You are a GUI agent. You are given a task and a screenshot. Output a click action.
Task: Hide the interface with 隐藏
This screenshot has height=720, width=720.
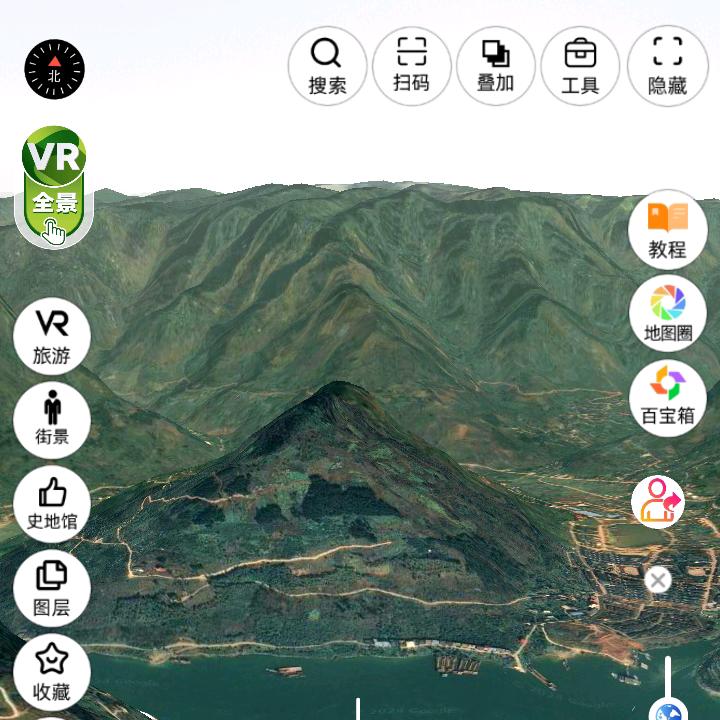click(x=667, y=66)
